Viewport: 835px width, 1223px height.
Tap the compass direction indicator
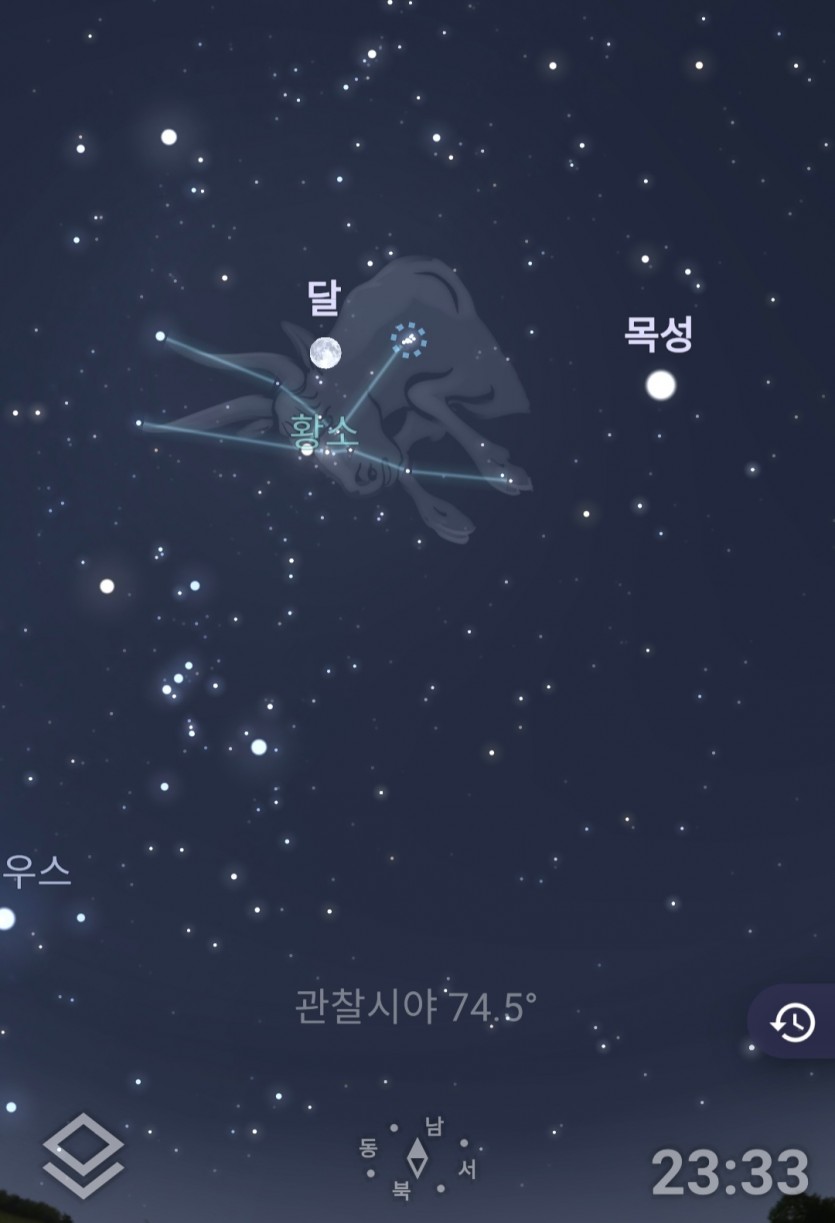(417, 1158)
